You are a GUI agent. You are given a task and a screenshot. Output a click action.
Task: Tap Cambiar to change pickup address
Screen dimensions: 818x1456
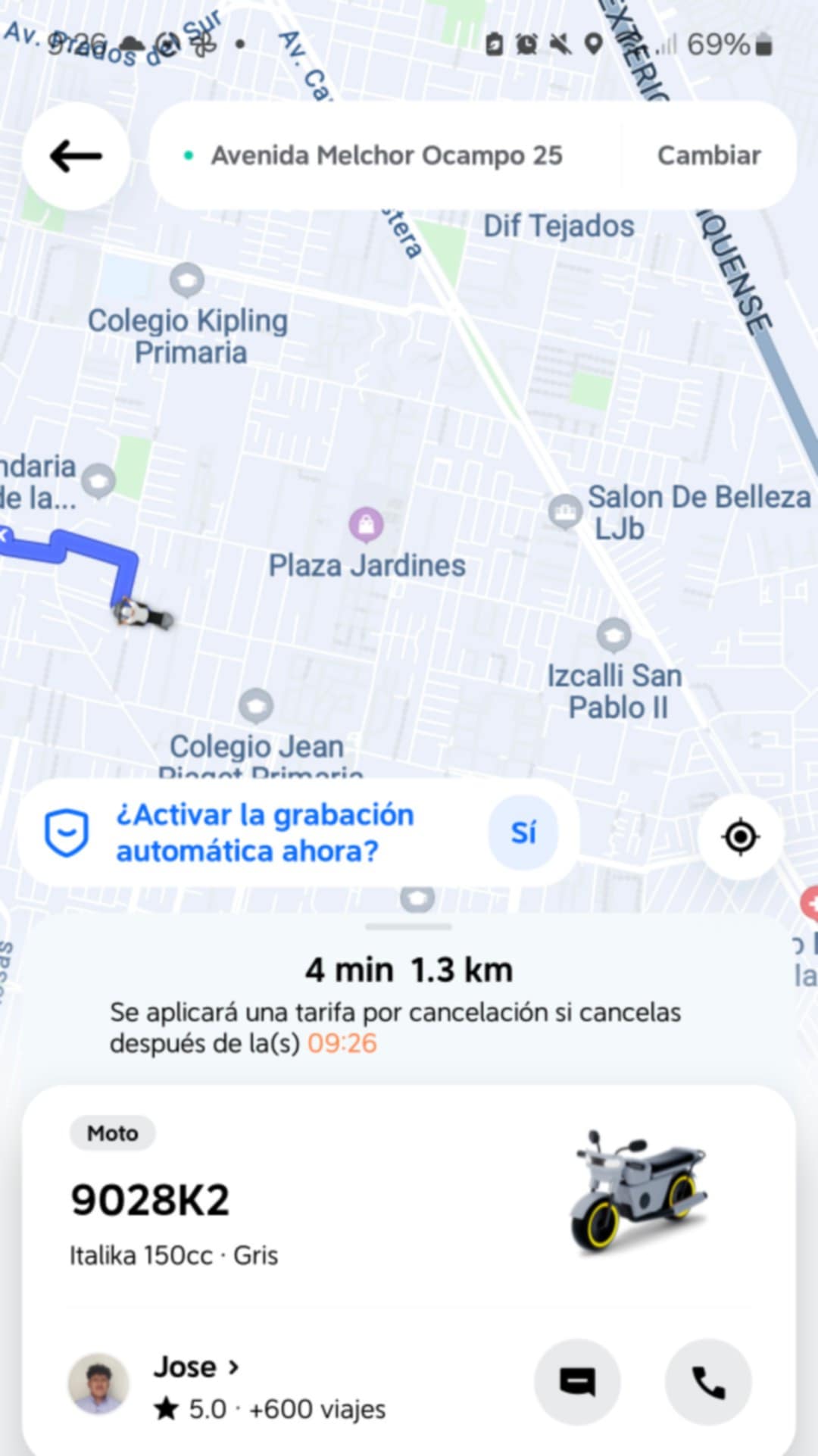708,155
